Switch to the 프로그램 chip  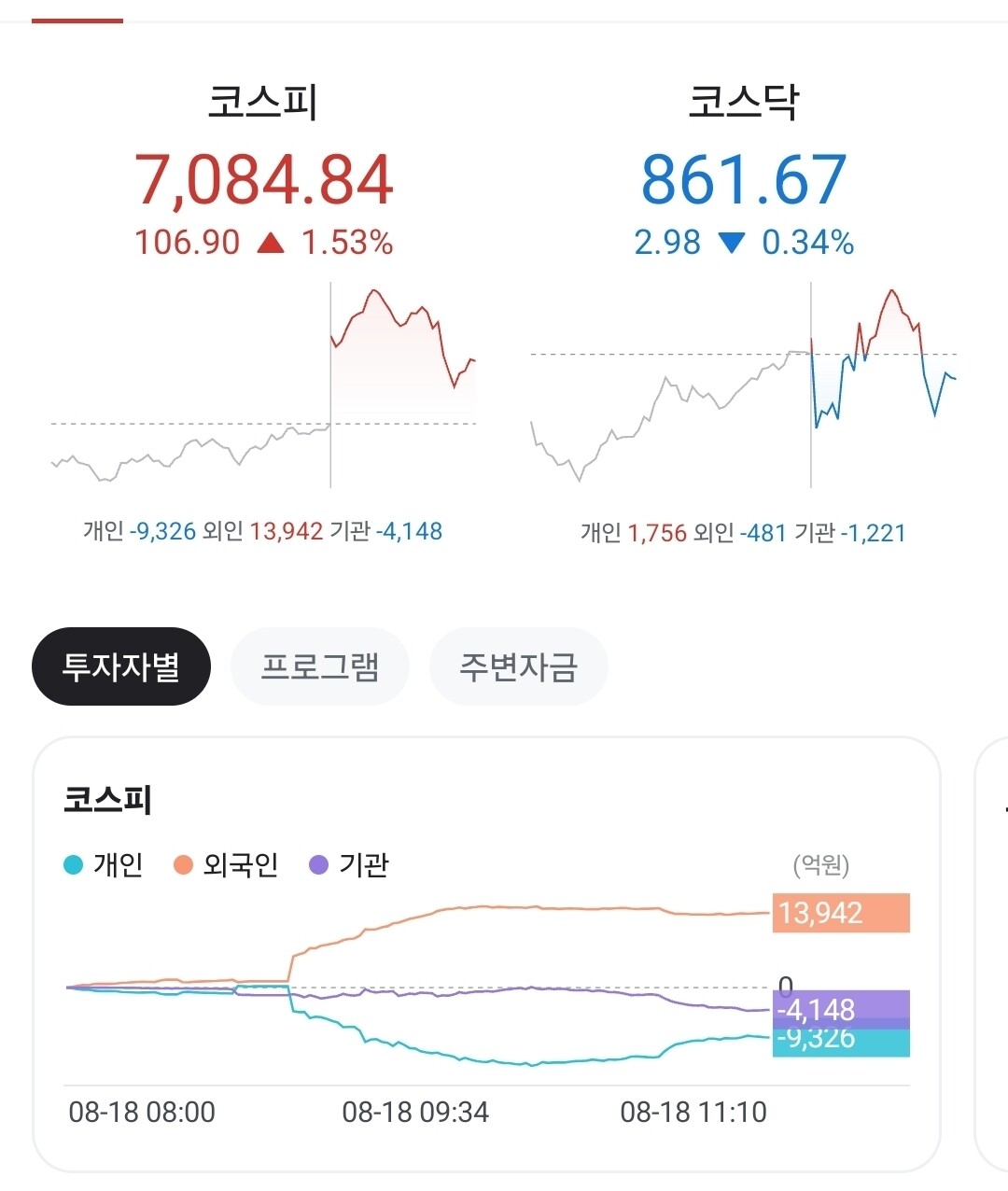pyautogui.click(x=320, y=666)
